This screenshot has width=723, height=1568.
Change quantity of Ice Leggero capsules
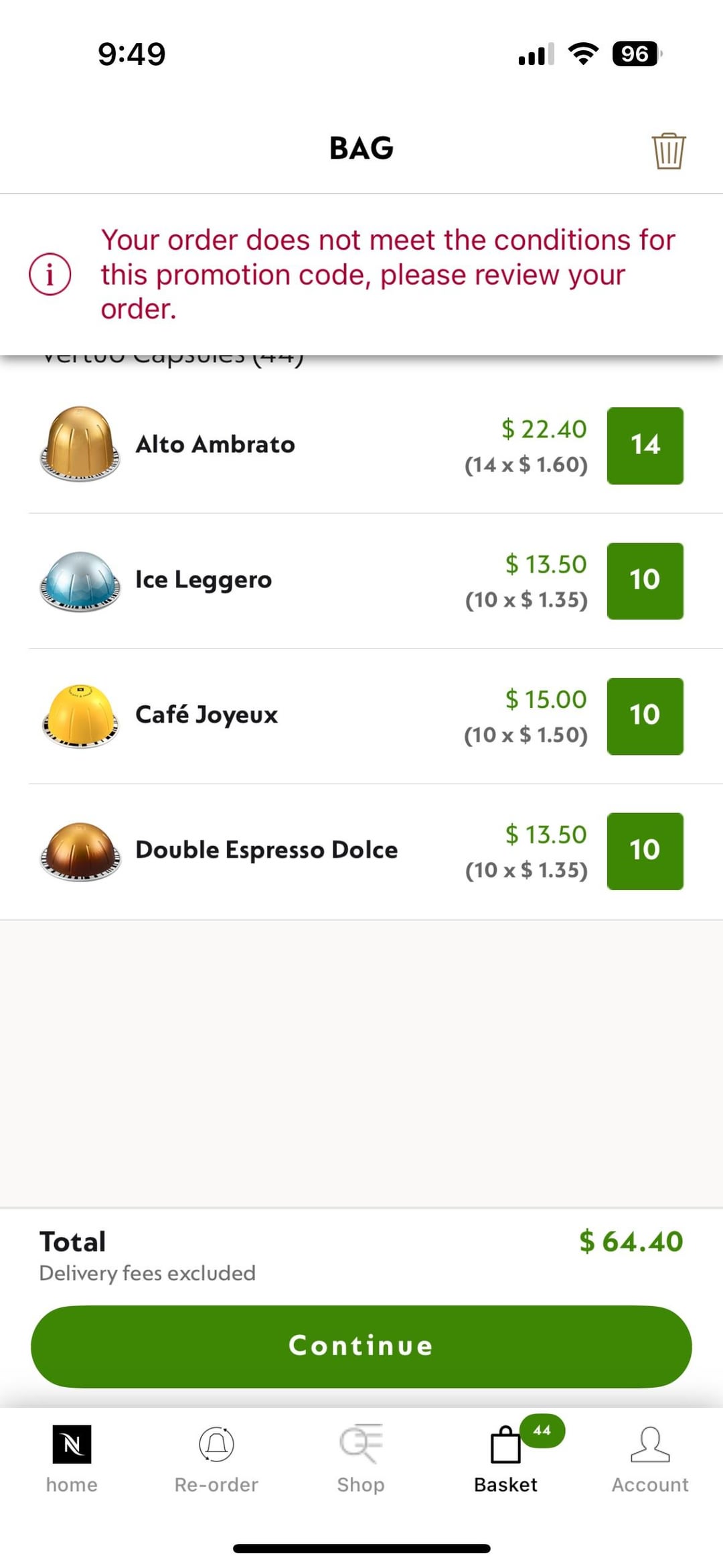click(x=645, y=581)
